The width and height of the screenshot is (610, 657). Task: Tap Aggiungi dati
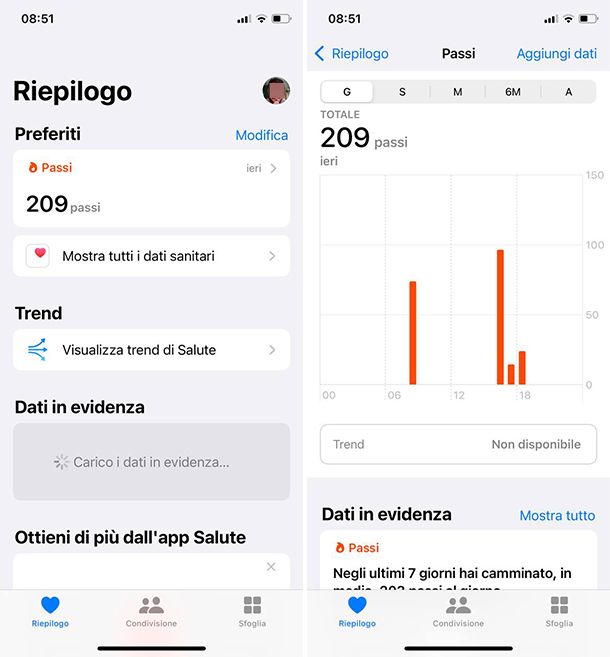click(556, 54)
